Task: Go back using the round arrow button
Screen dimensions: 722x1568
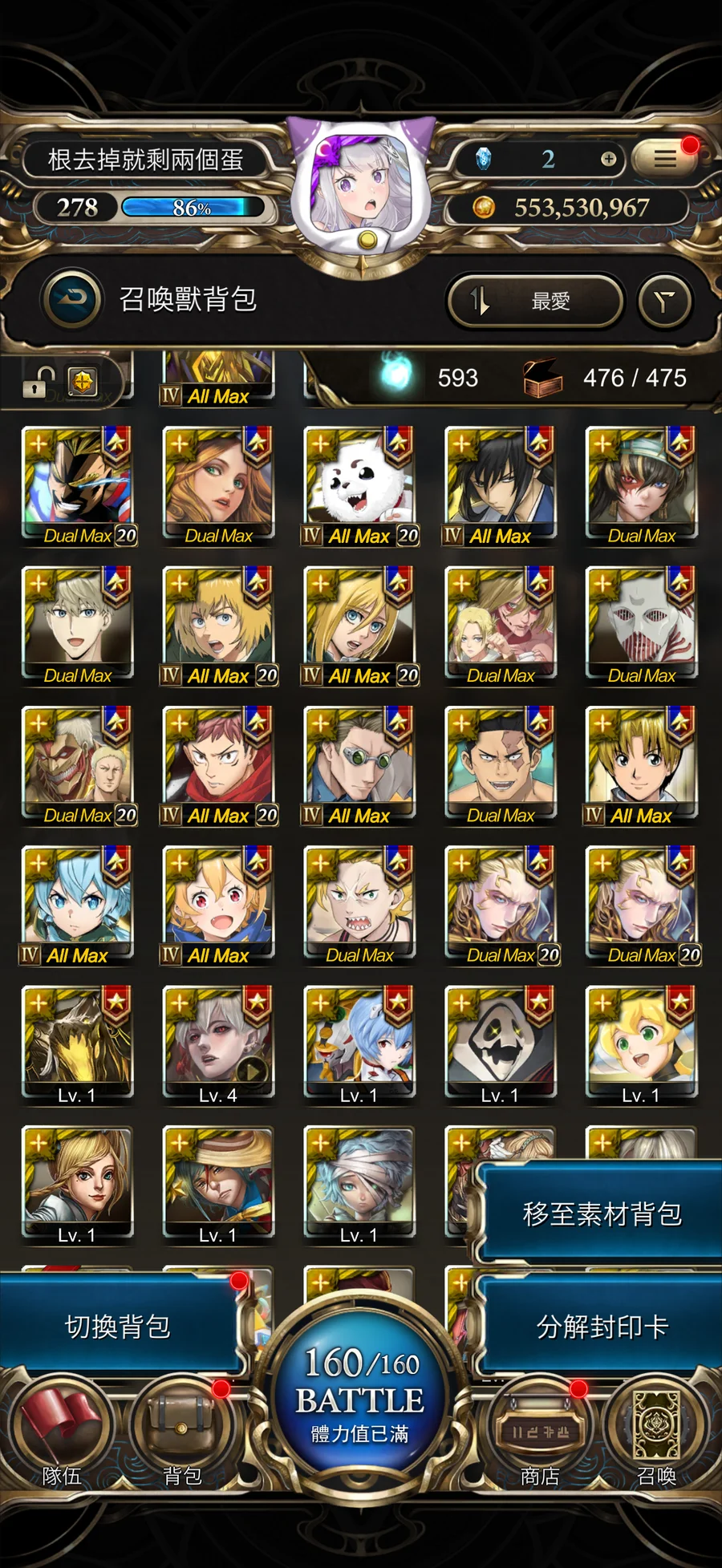Action: pos(74,299)
